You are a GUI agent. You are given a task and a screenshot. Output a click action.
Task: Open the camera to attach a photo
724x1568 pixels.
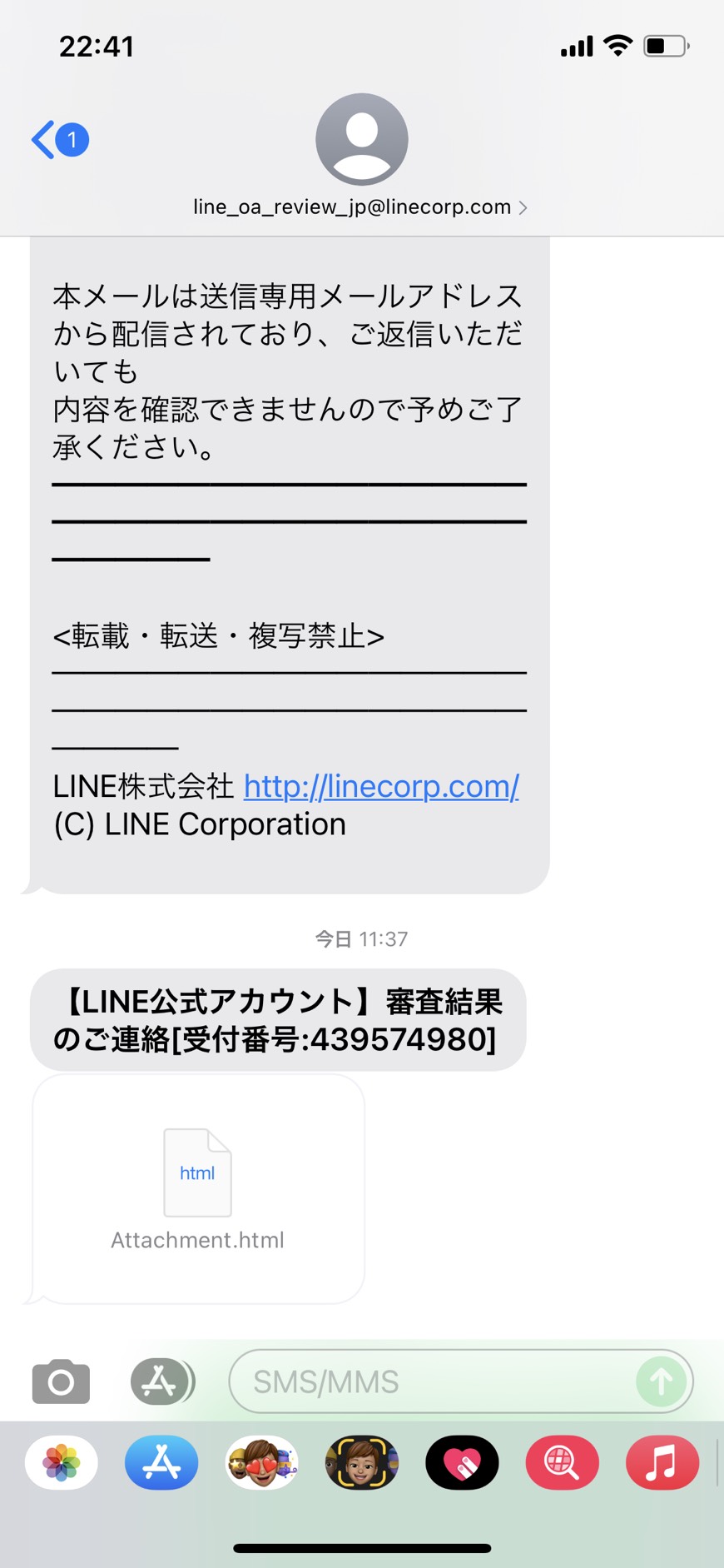61,1381
